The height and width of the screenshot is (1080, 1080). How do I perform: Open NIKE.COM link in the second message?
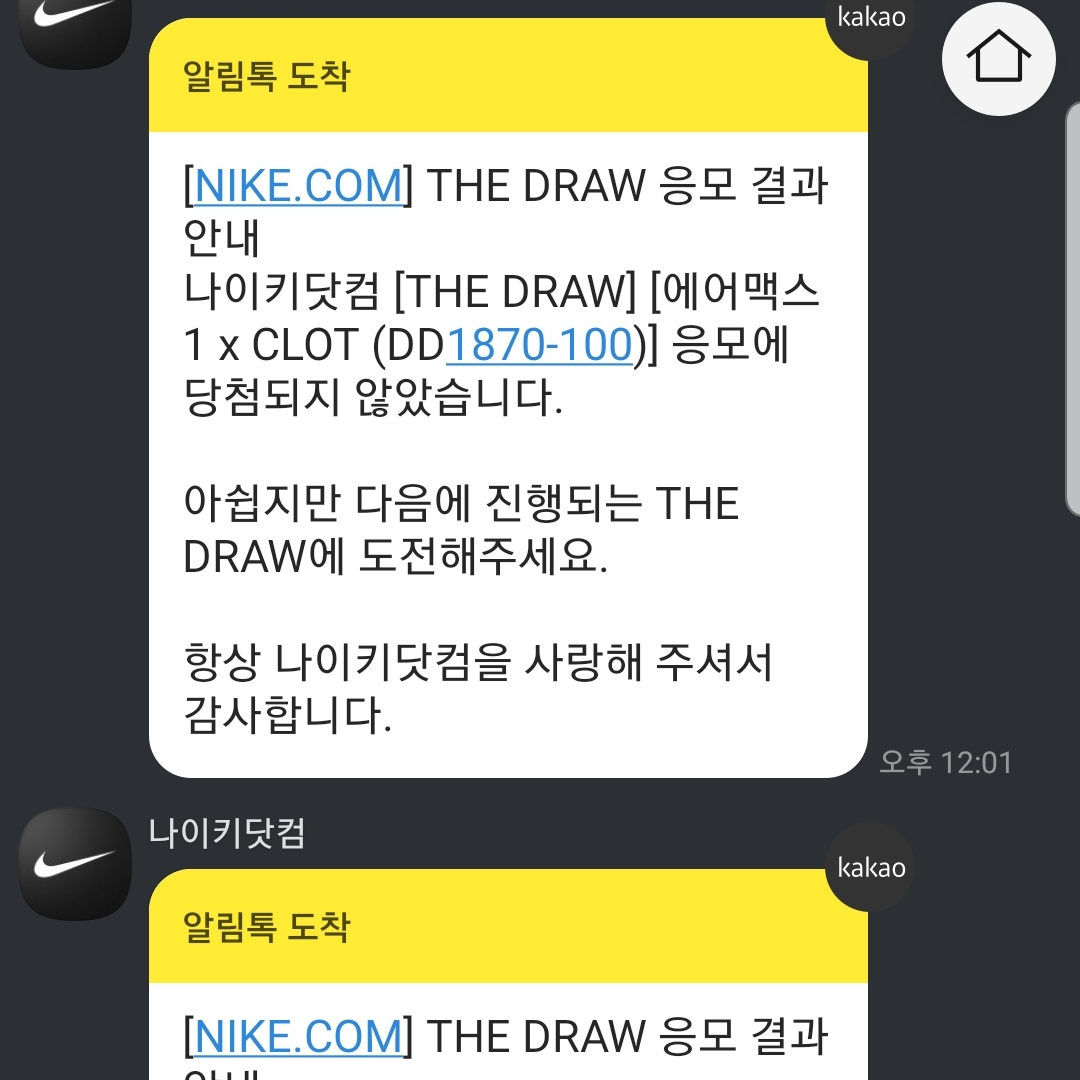[x=297, y=1036]
